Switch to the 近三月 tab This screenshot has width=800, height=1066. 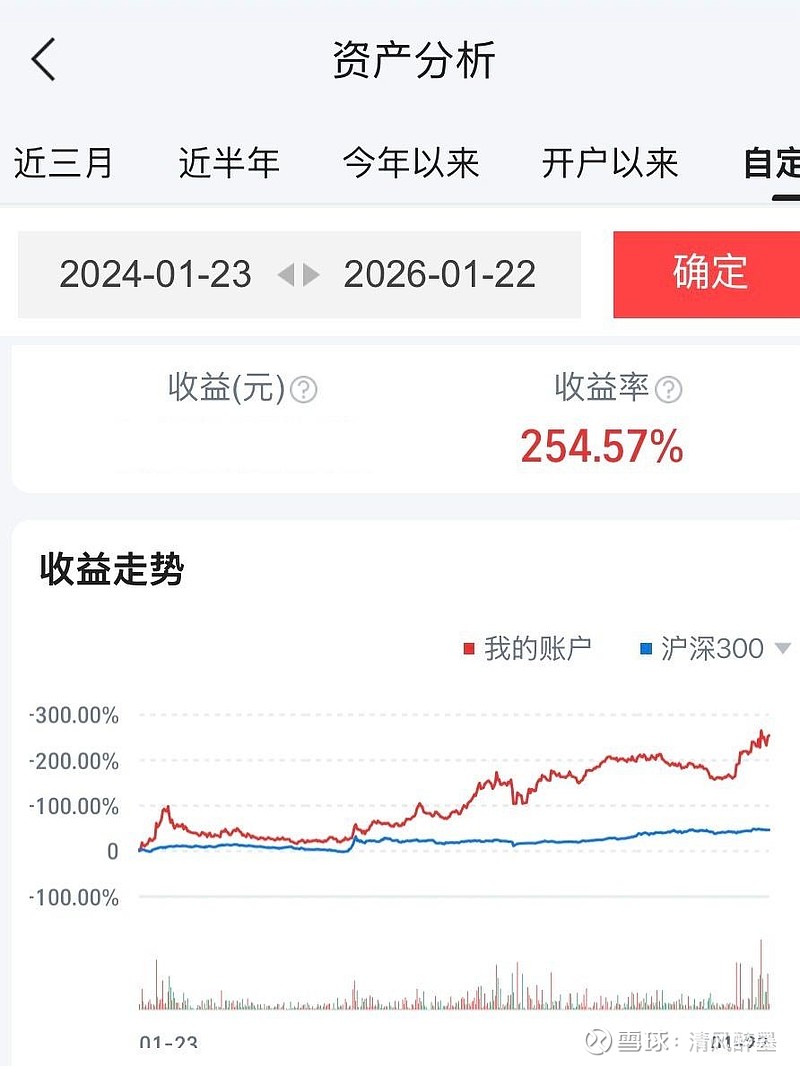(x=63, y=162)
